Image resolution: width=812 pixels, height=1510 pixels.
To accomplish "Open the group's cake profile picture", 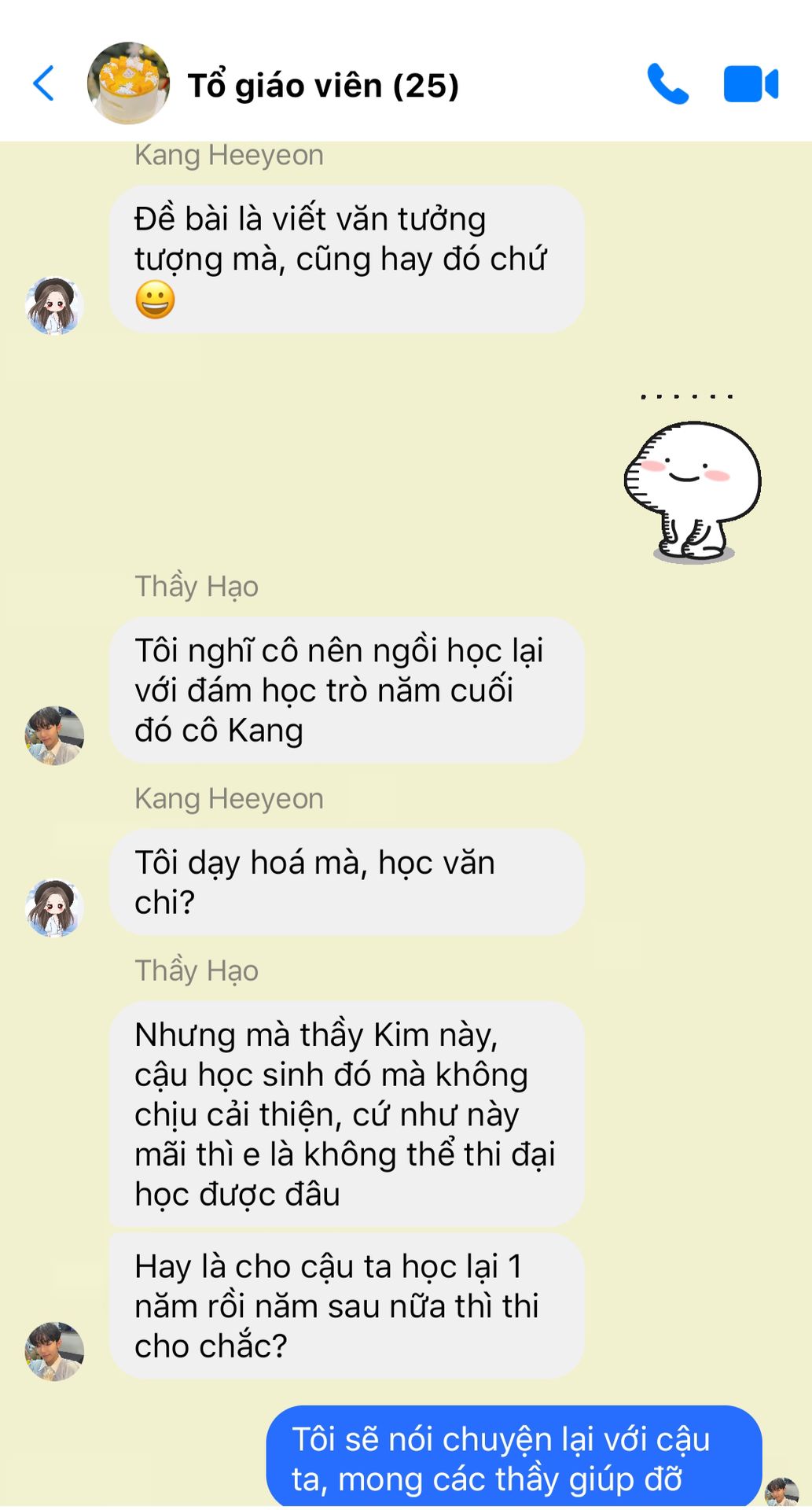I will point(128,83).
